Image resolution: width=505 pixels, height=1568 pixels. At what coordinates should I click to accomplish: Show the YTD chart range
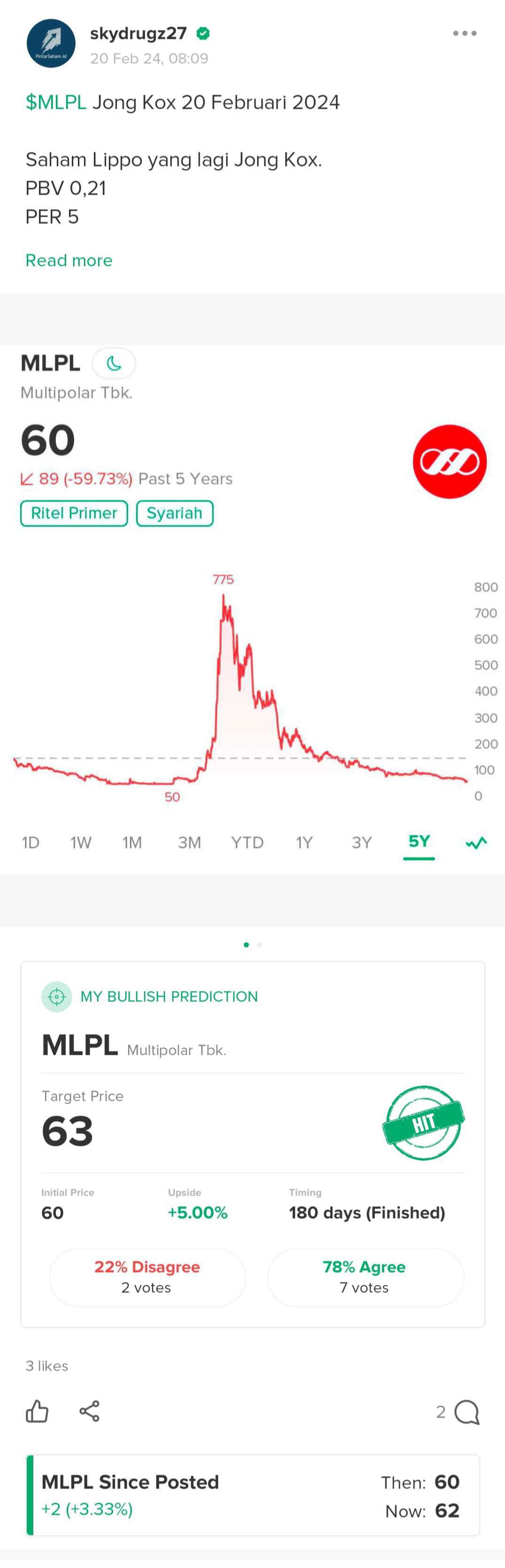247,842
